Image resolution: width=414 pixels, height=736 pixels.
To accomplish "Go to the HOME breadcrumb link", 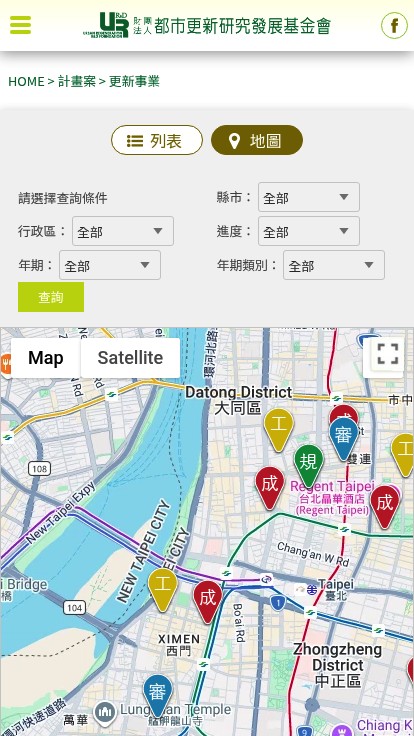I will click(x=26, y=81).
